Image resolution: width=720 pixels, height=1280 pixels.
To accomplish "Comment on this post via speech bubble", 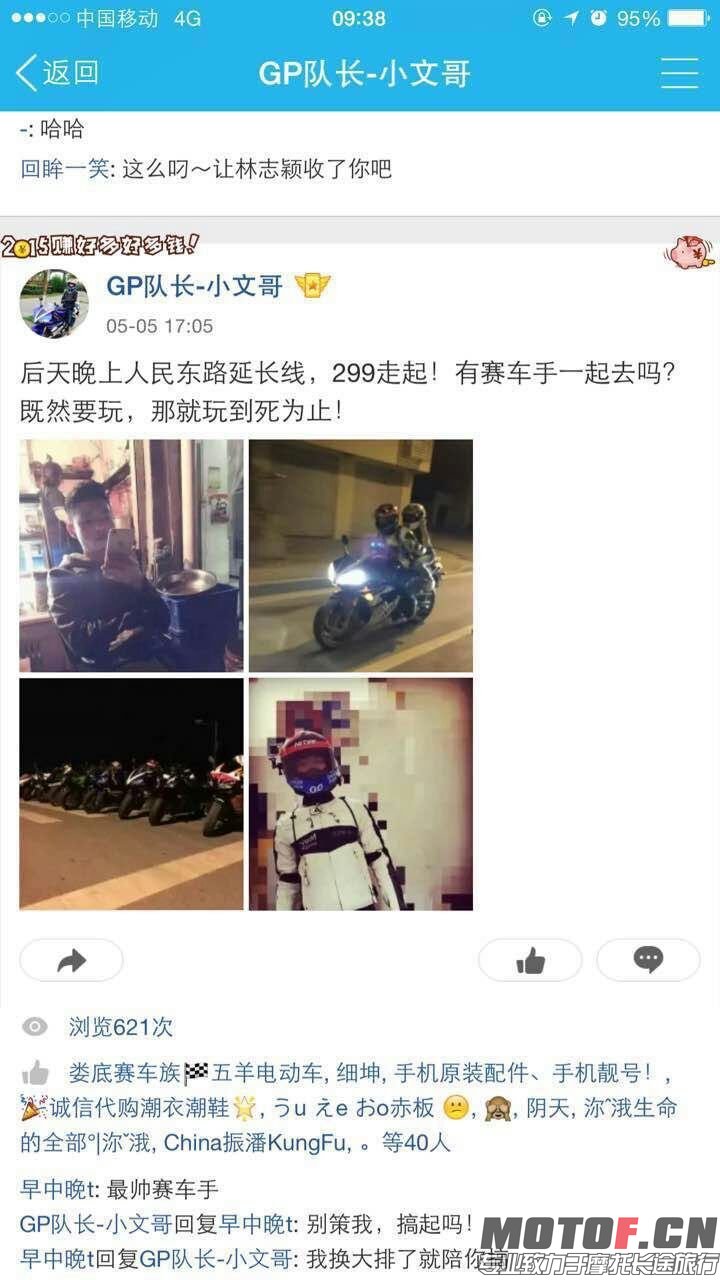I will tap(648, 960).
